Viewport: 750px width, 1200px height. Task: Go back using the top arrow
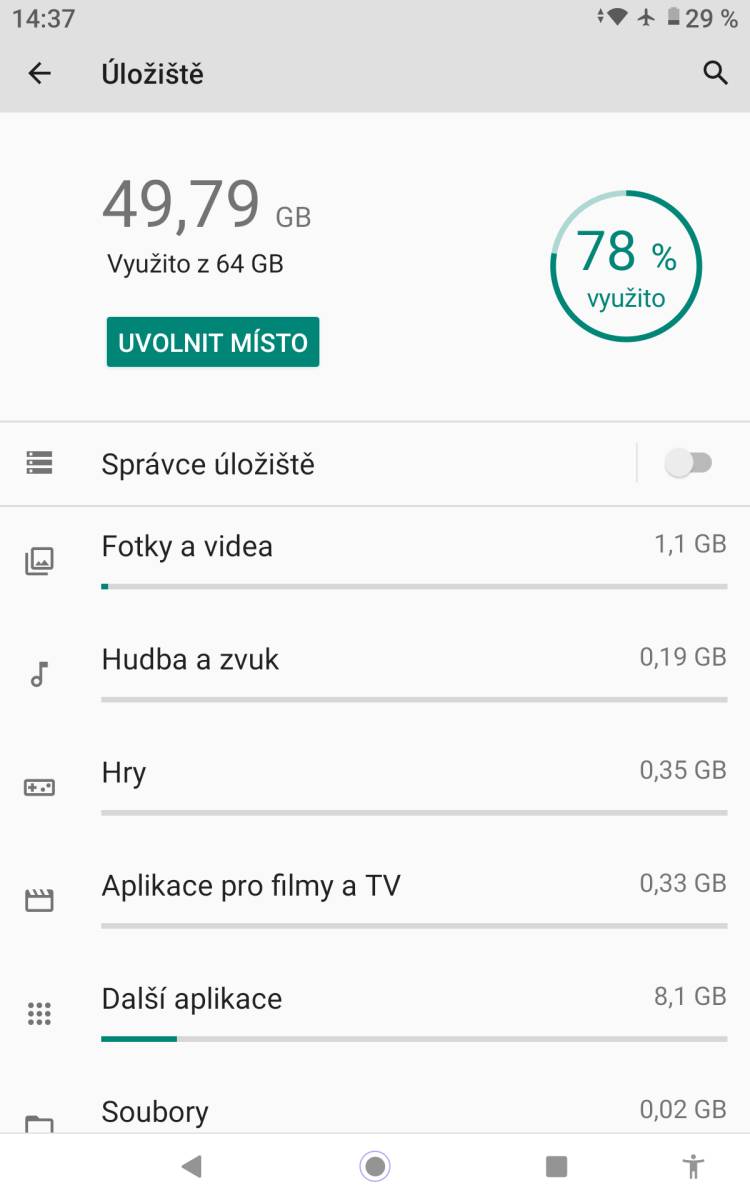[x=39, y=73]
